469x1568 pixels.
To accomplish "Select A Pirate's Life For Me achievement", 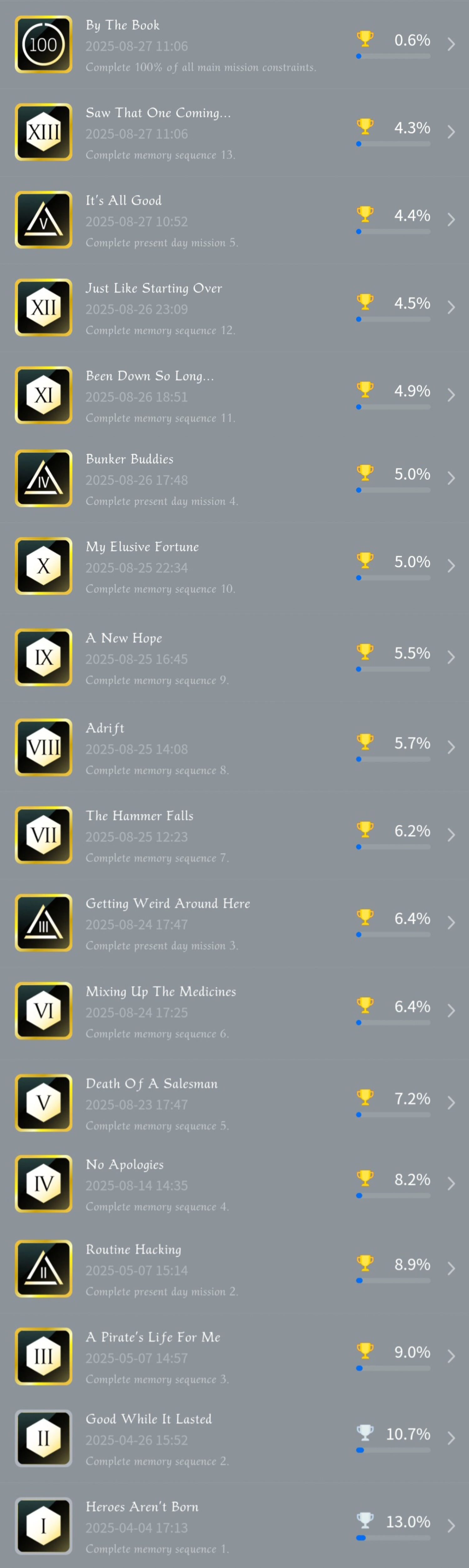I will point(234,1357).
